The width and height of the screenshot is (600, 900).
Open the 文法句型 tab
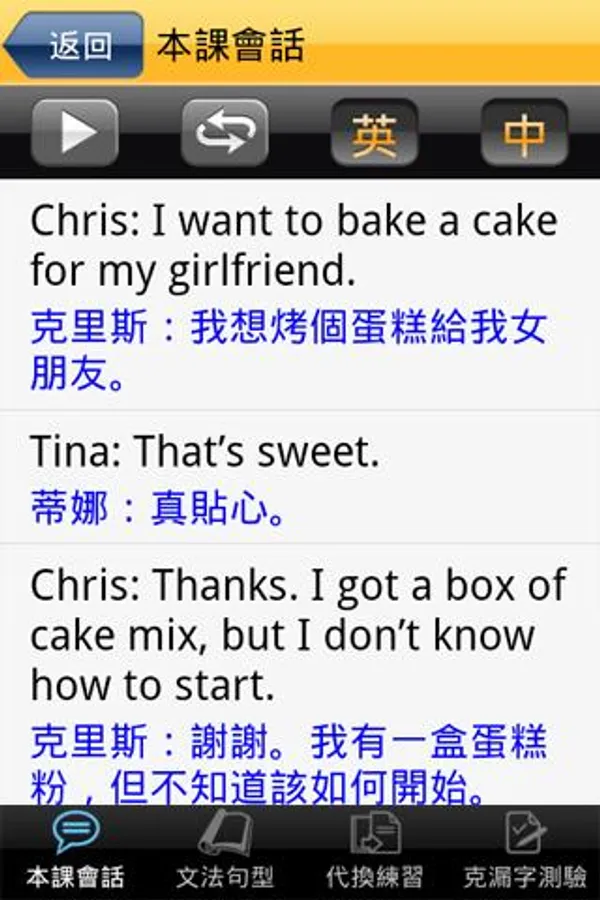[x=225, y=853]
